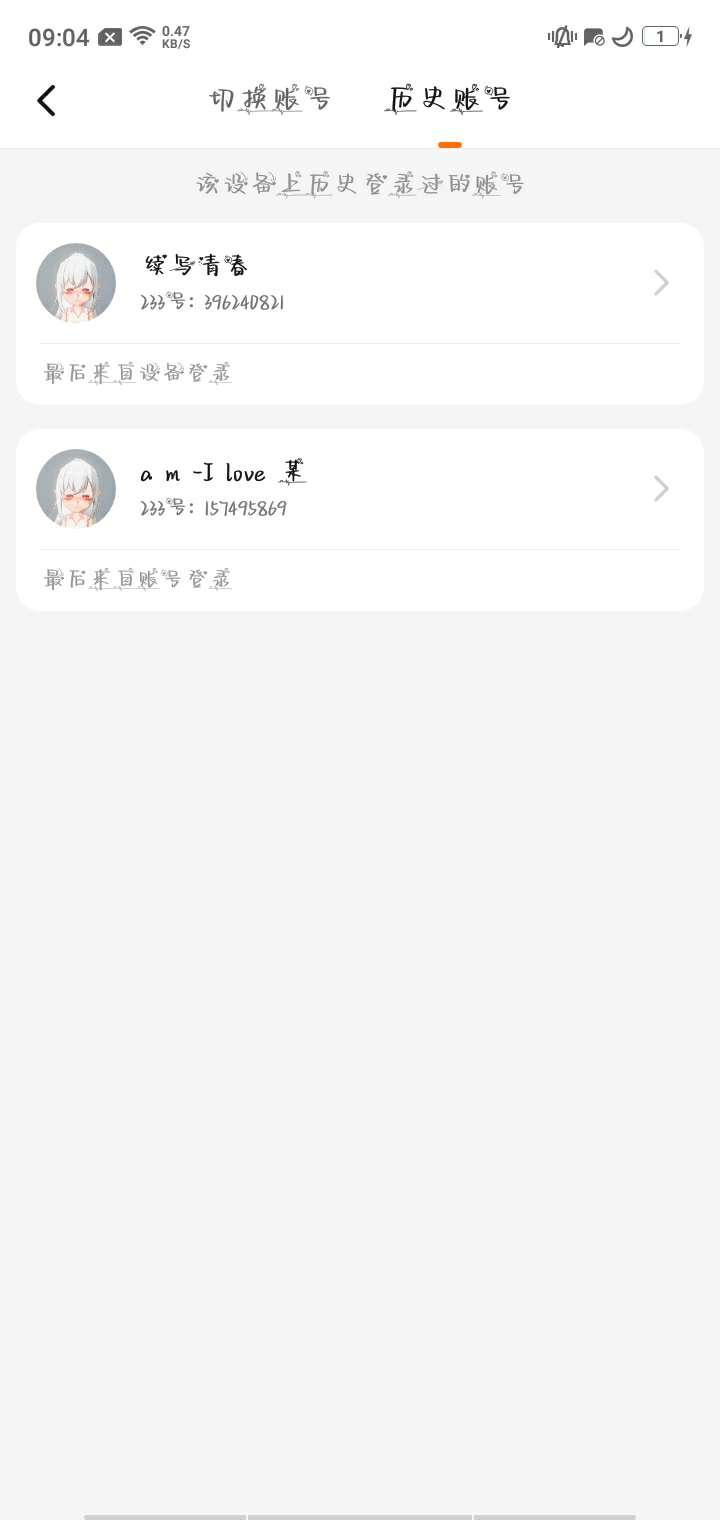Open the account with 233号 396240821
This screenshot has width=720, height=1520.
pos(360,284)
